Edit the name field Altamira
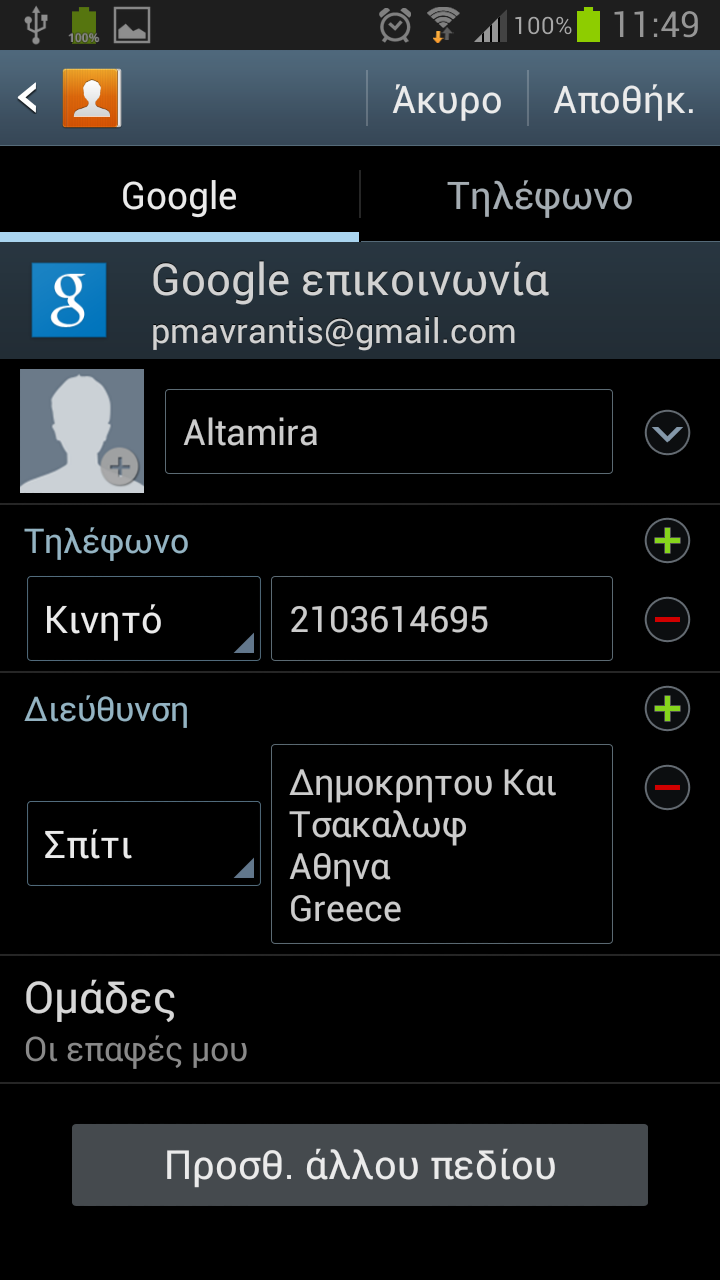This screenshot has width=720, height=1280. (x=389, y=432)
